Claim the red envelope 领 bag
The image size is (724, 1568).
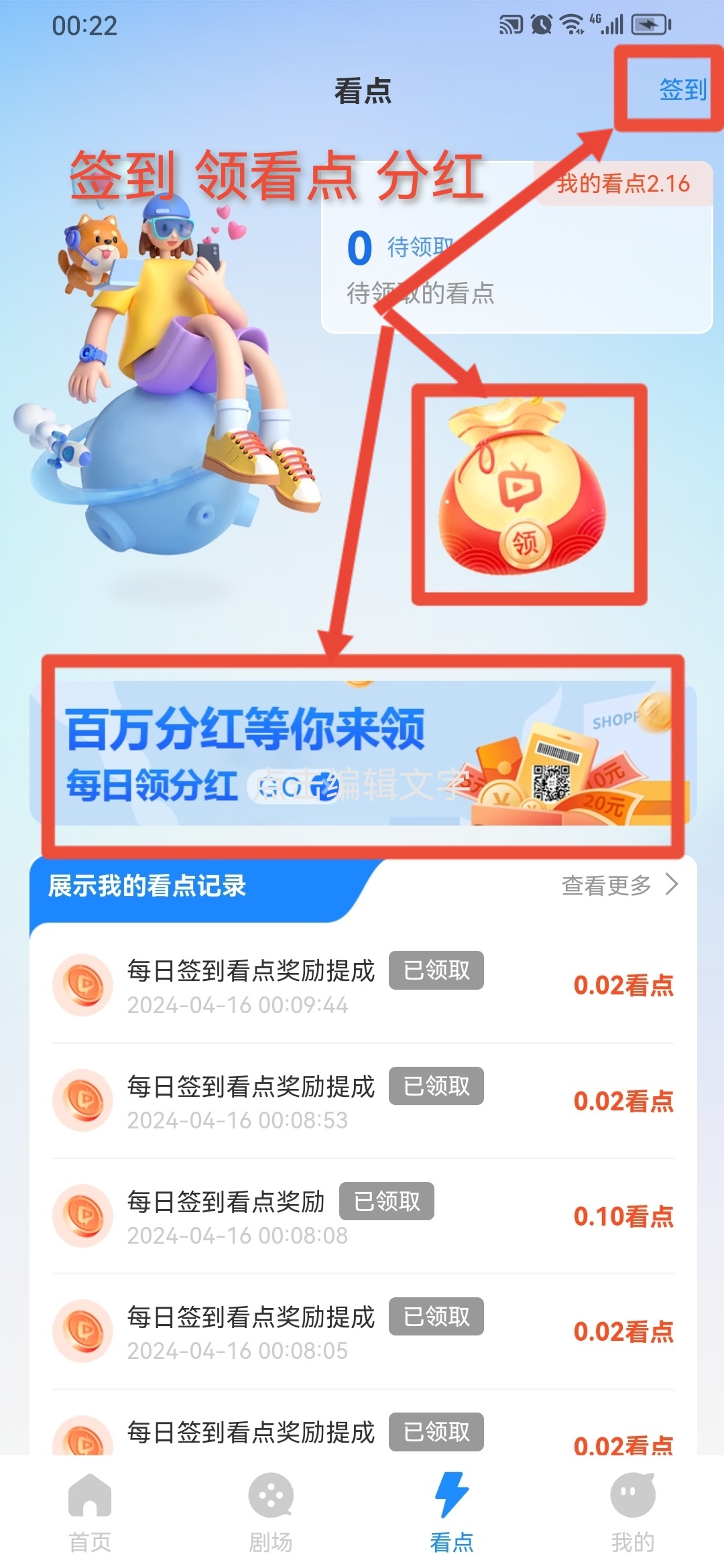(523, 487)
